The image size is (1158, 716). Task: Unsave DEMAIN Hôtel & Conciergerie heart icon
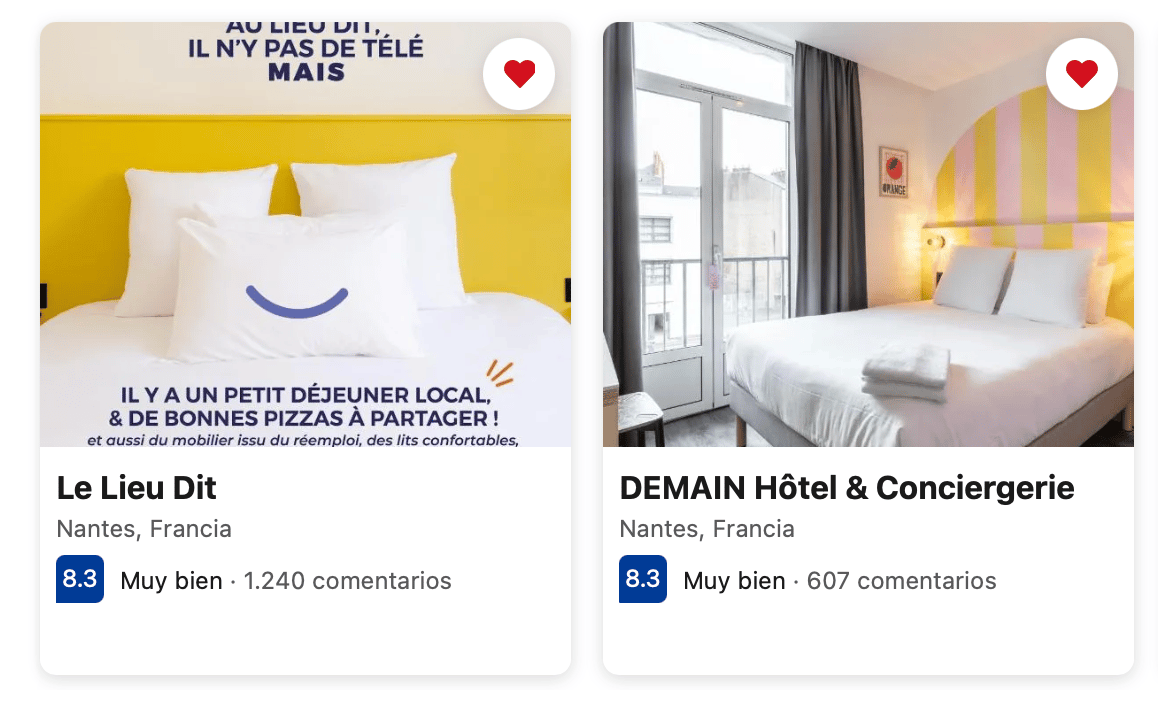1081,74
